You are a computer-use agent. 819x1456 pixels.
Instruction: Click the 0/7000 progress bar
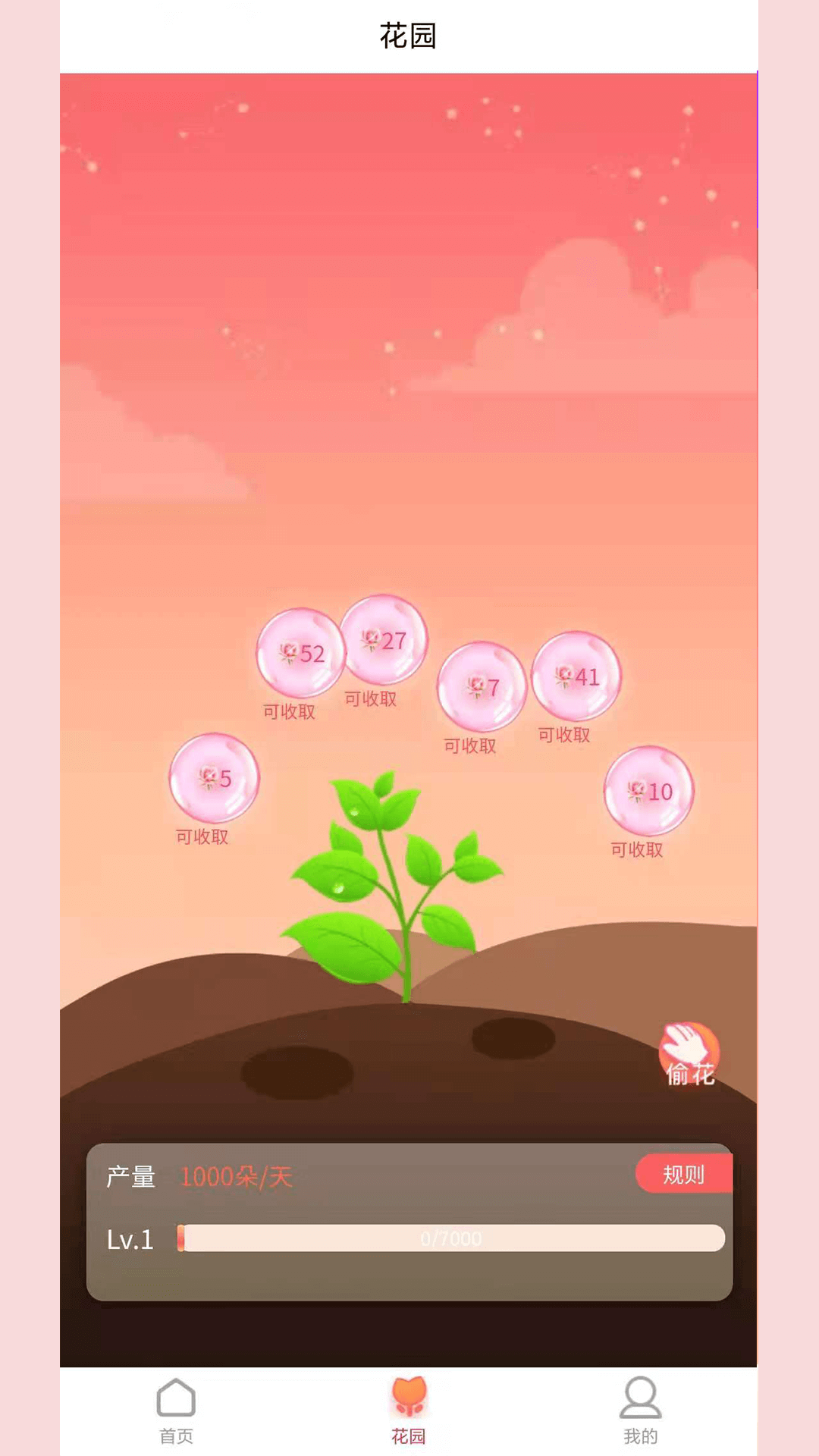coord(453,1237)
